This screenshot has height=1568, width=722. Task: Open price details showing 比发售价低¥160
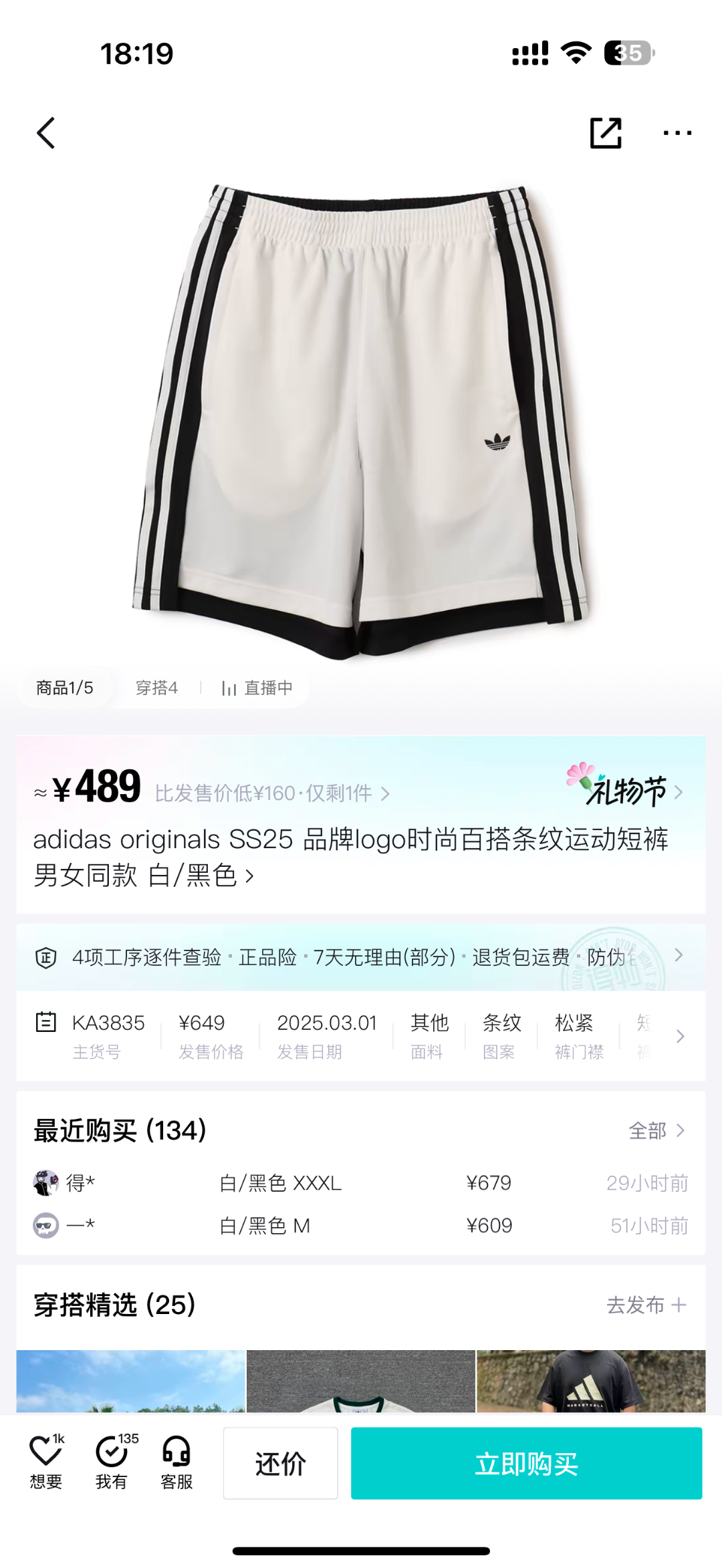272,793
